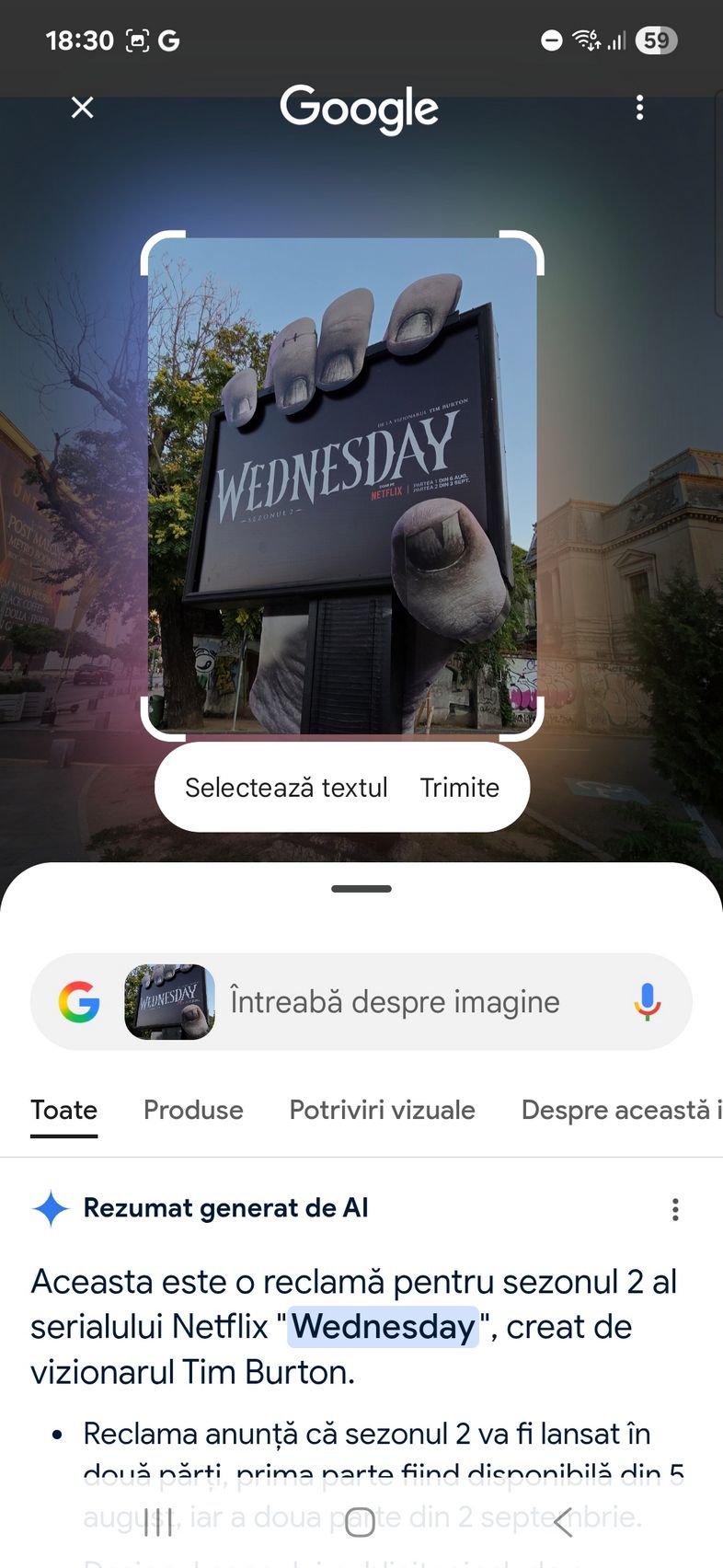This screenshot has height=1568, width=723.
Task: Start voice search with the microphone
Action: [x=648, y=1001]
